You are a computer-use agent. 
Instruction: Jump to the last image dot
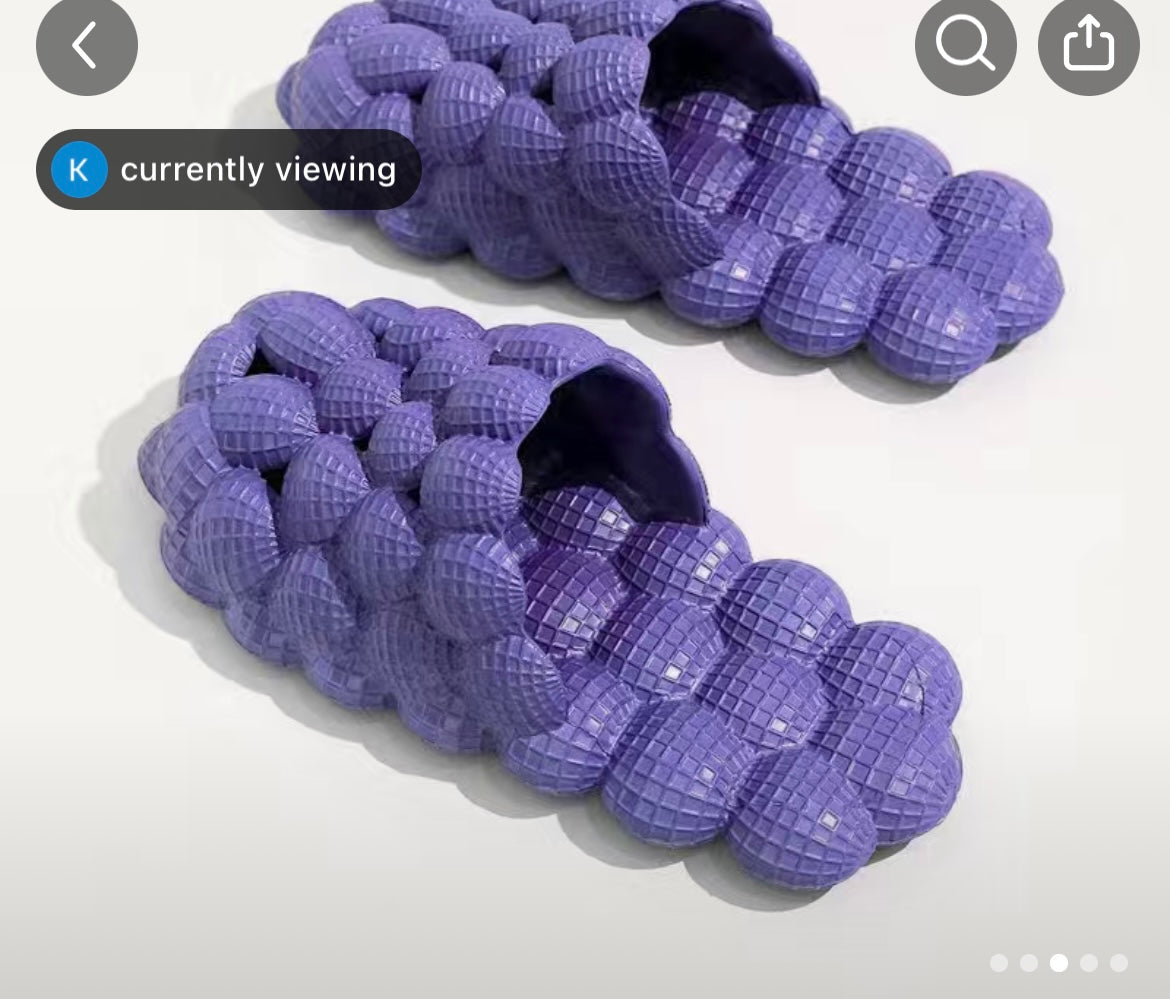point(1118,963)
